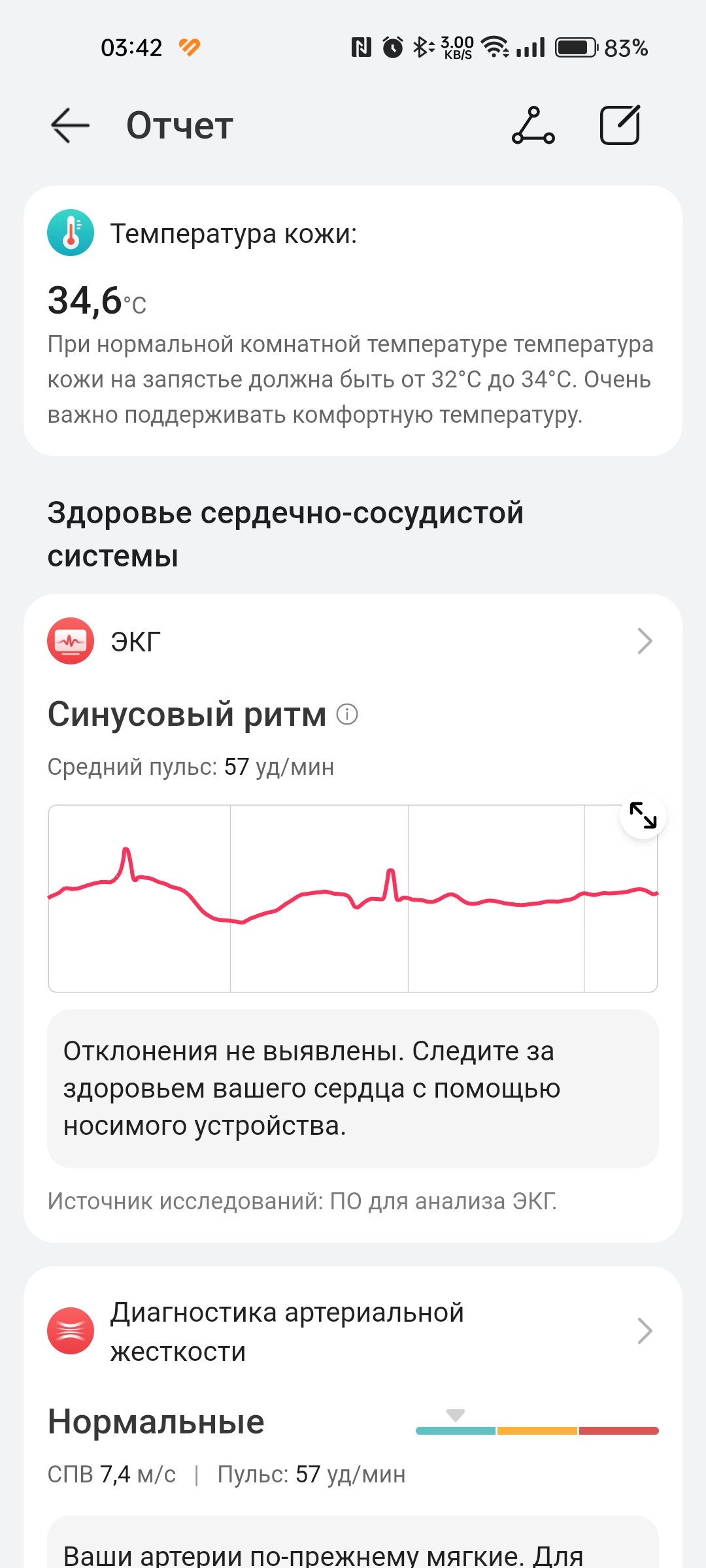Open the share icon in the header

(x=533, y=125)
